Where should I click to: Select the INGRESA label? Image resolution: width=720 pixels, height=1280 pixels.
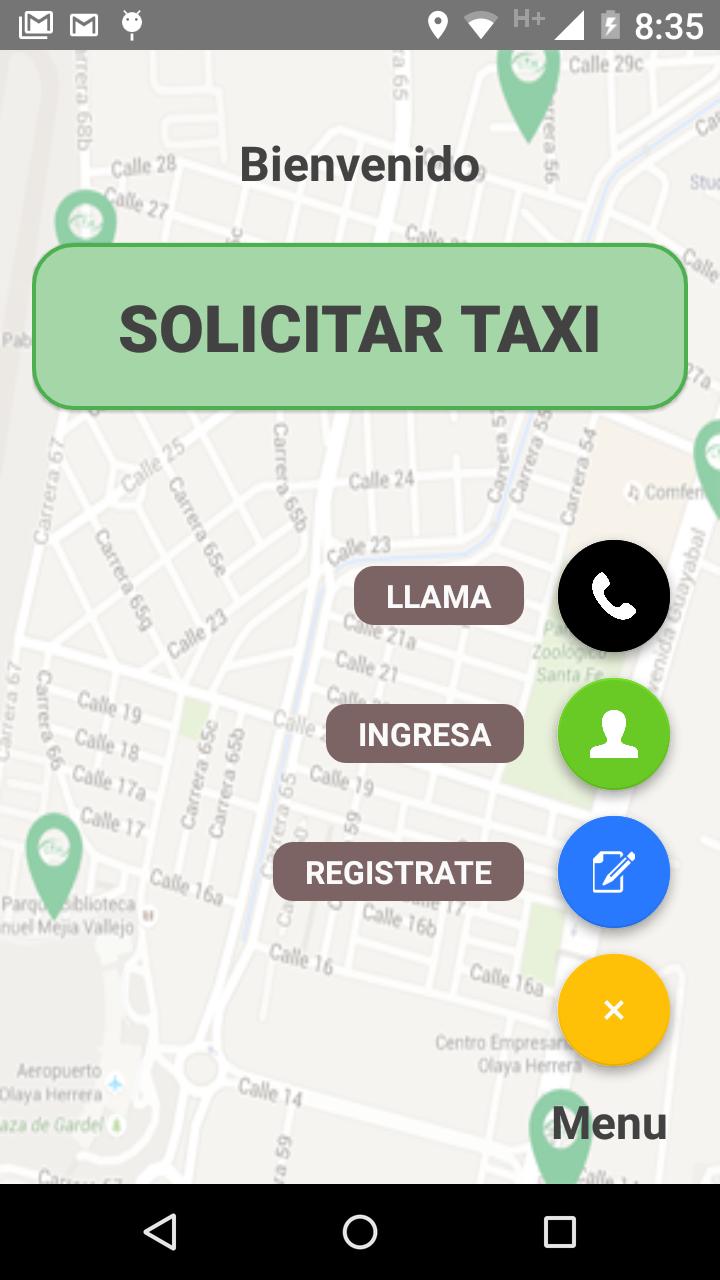424,734
